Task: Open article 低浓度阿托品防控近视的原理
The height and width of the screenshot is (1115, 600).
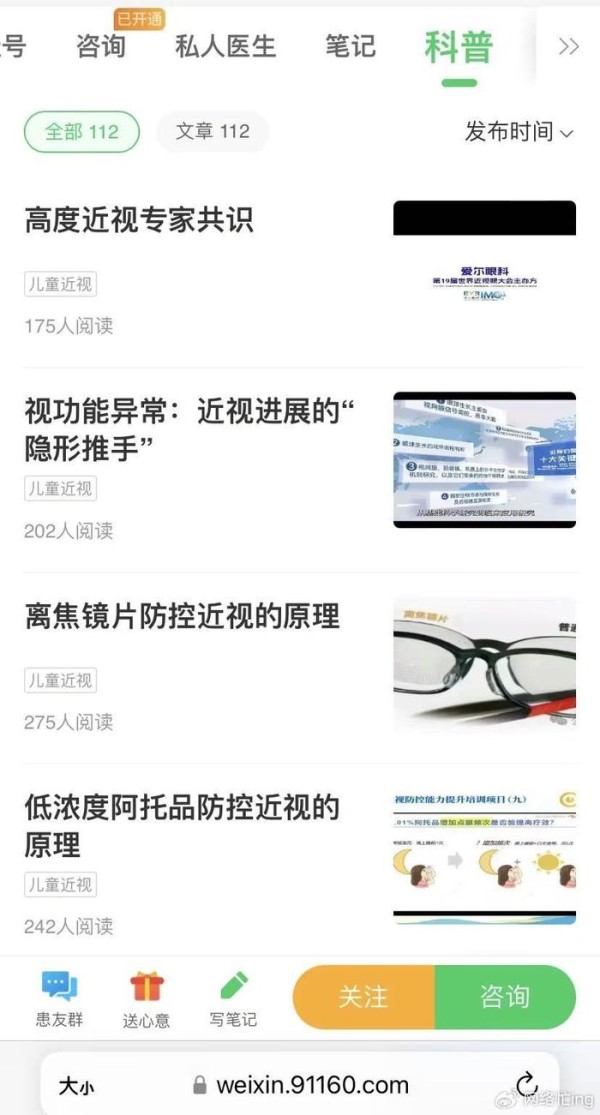Action: pyautogui.click(x=300, y=859)
